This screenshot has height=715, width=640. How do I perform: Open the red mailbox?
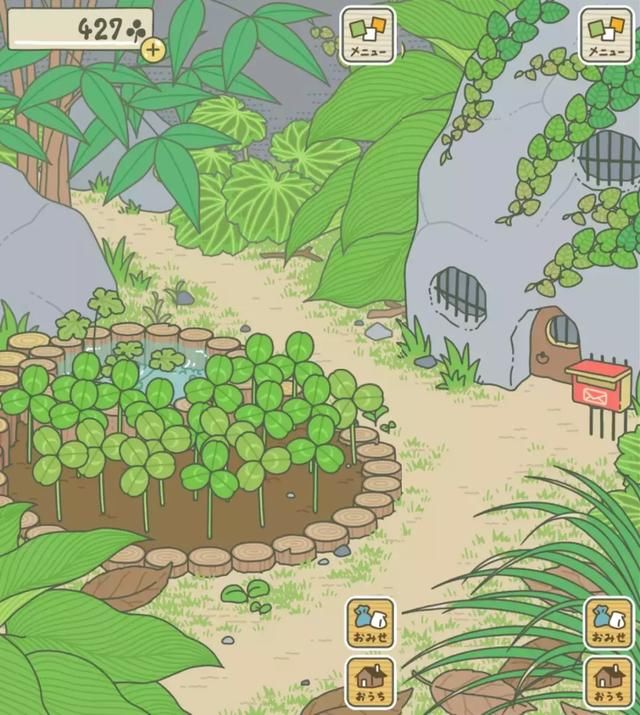[x=598, y=385]
